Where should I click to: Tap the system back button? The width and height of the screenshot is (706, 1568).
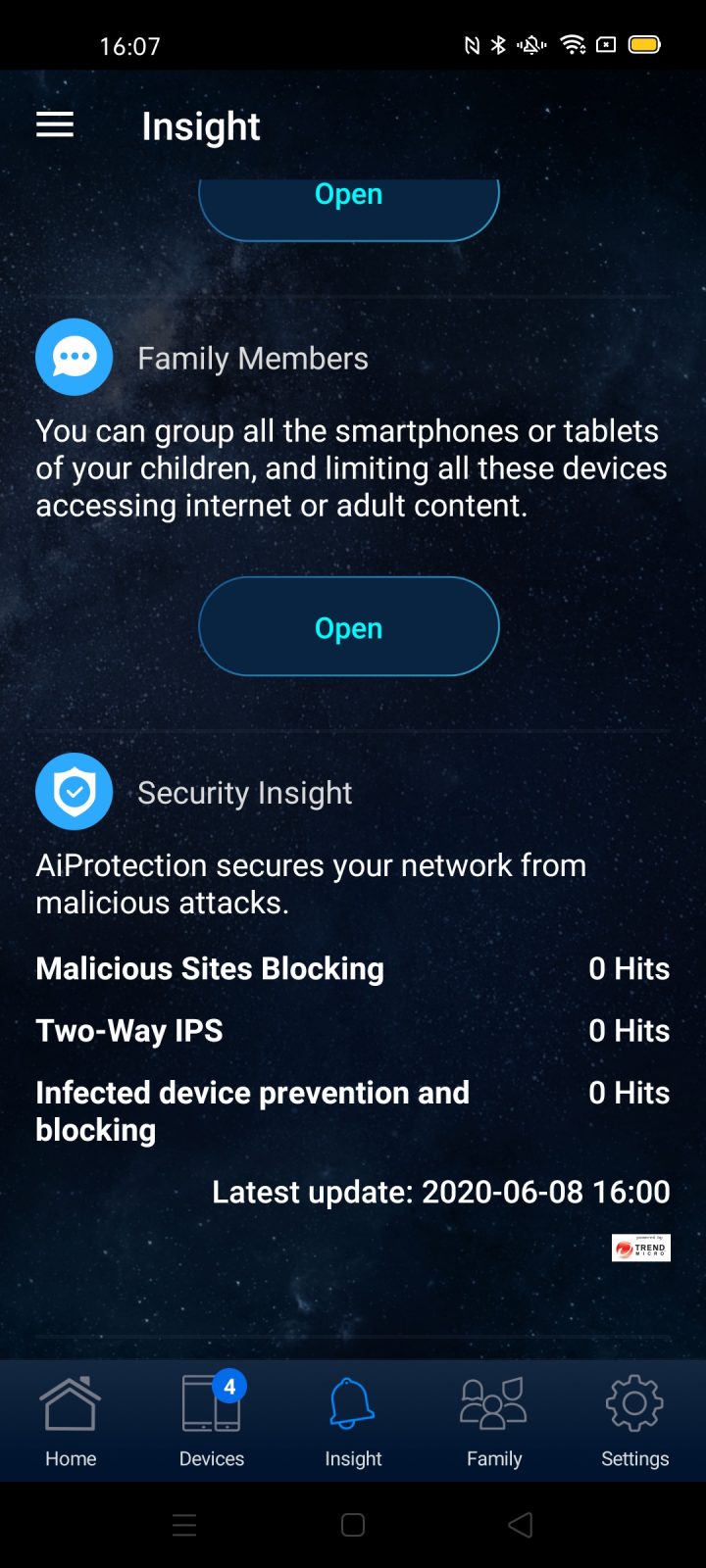coord(521,1525)
